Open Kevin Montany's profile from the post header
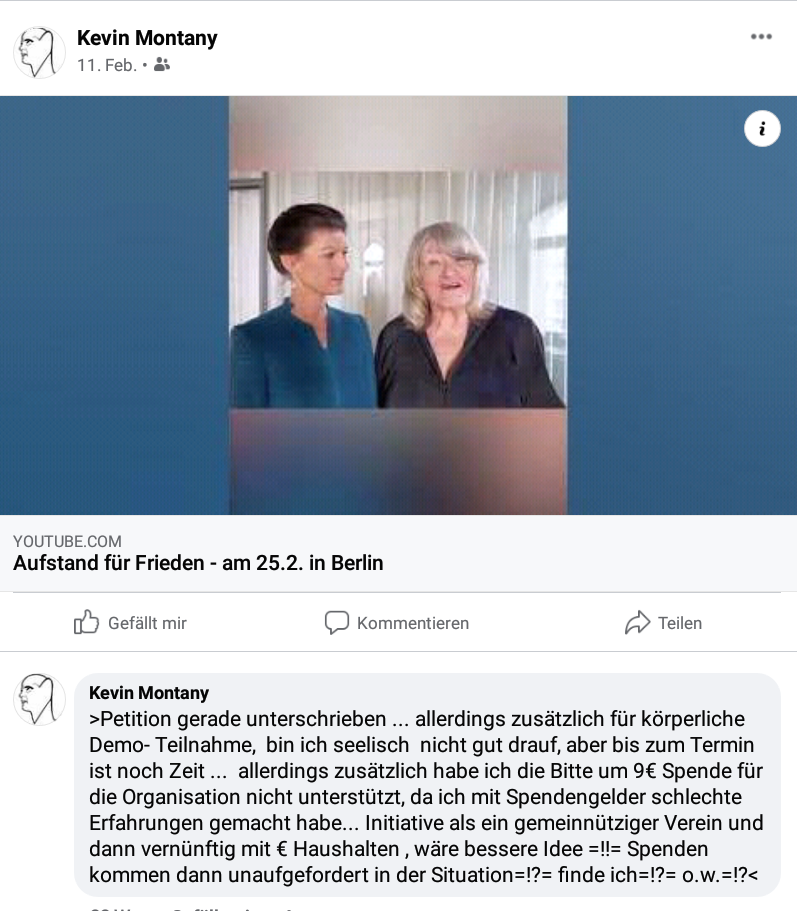 (147, 39)
